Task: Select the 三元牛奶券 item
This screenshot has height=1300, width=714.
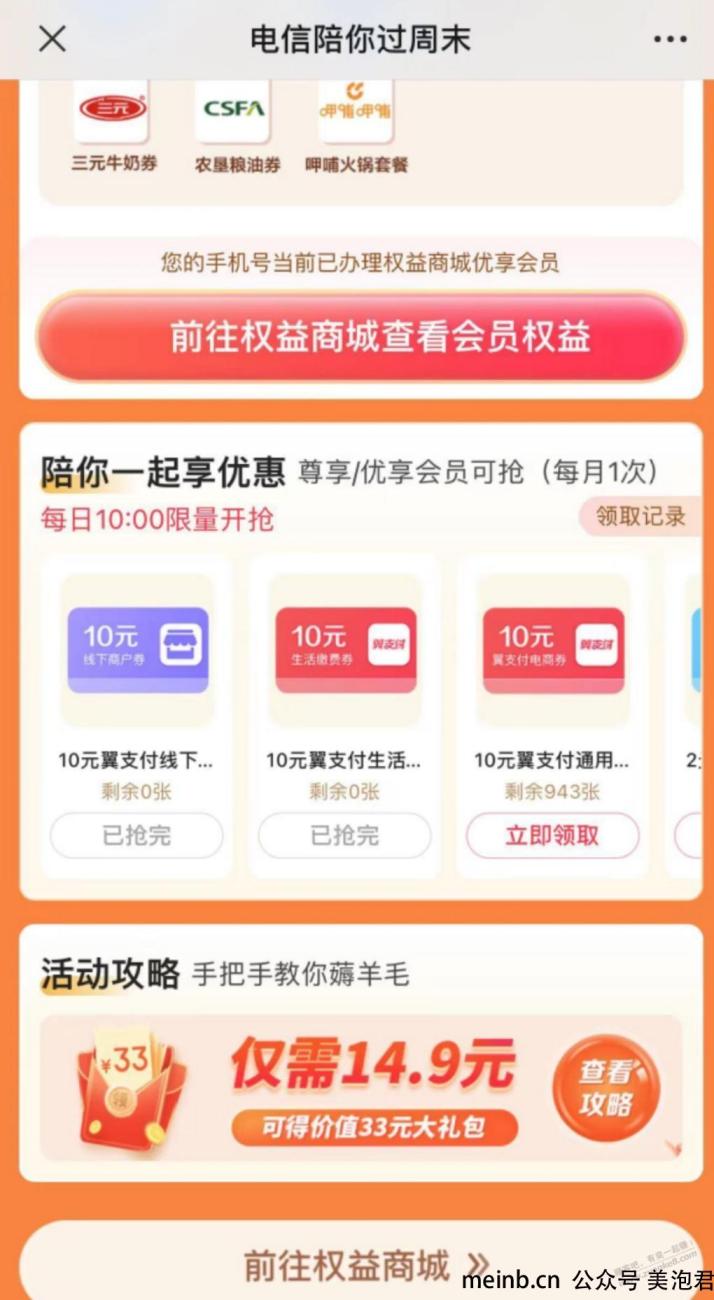Action: (x=113, y=125)
